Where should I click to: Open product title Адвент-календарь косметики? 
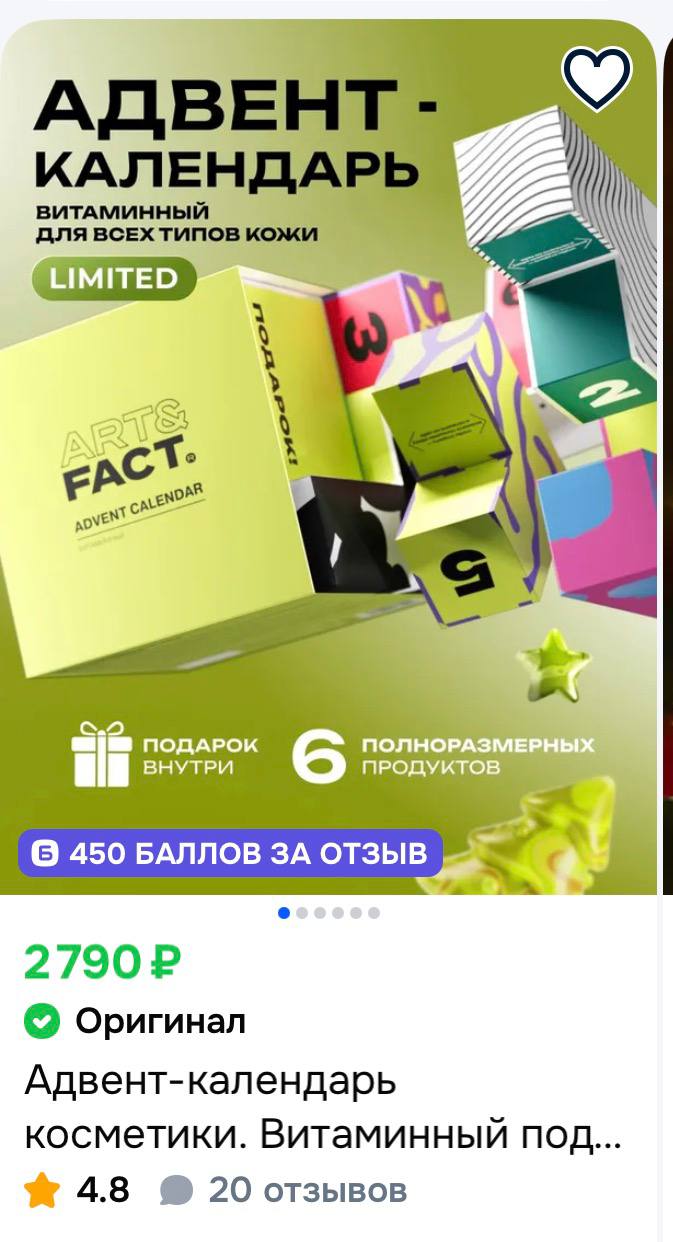[x=322, y=1108]
